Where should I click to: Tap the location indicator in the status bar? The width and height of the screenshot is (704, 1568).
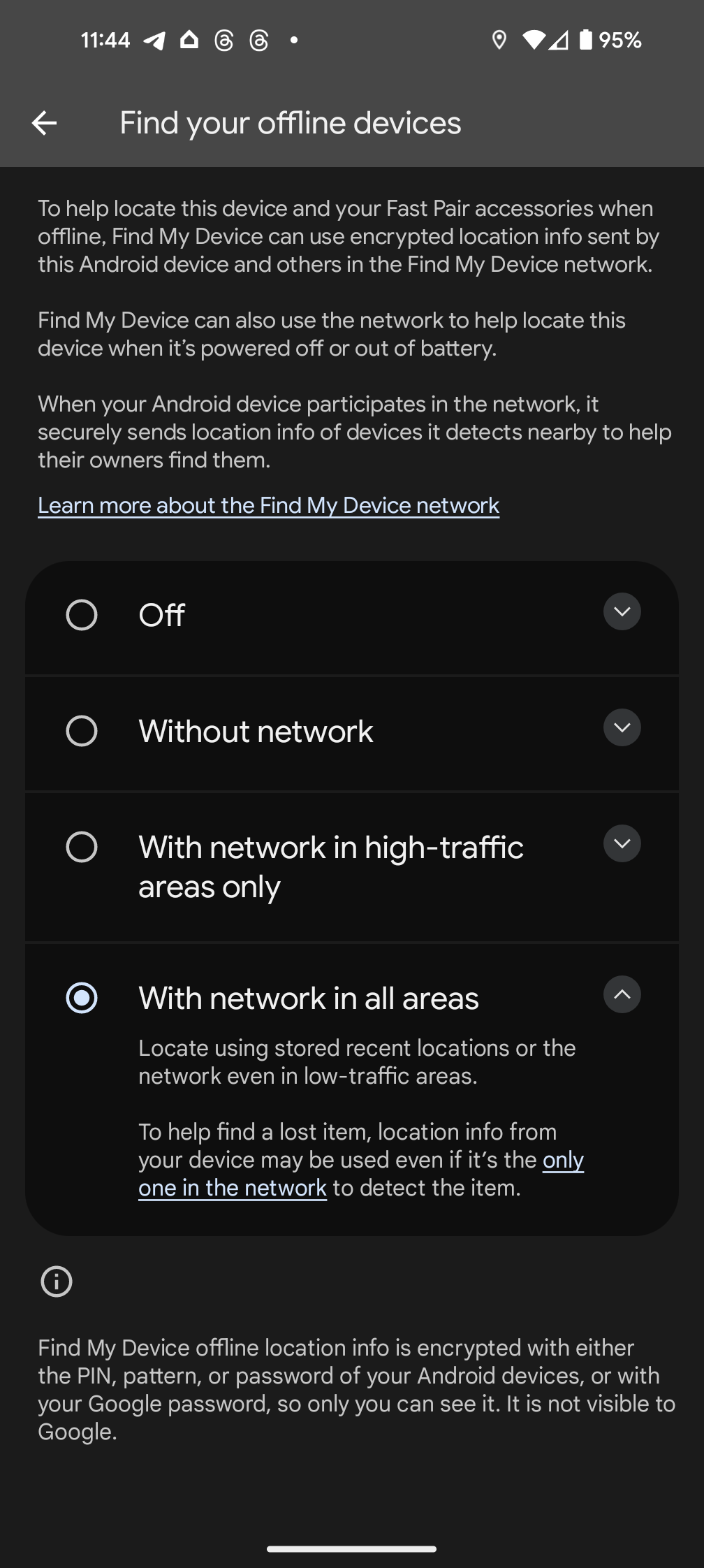coord(499,40)
